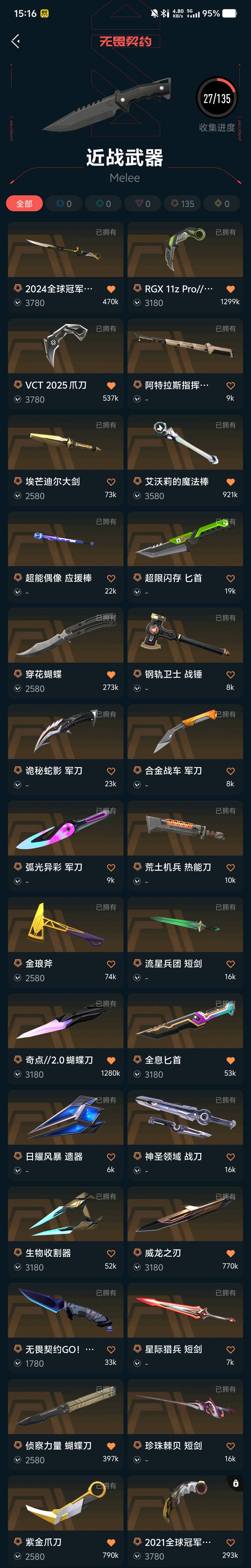Select the 全部 filter chip
251x1568 pixels.
24,203
